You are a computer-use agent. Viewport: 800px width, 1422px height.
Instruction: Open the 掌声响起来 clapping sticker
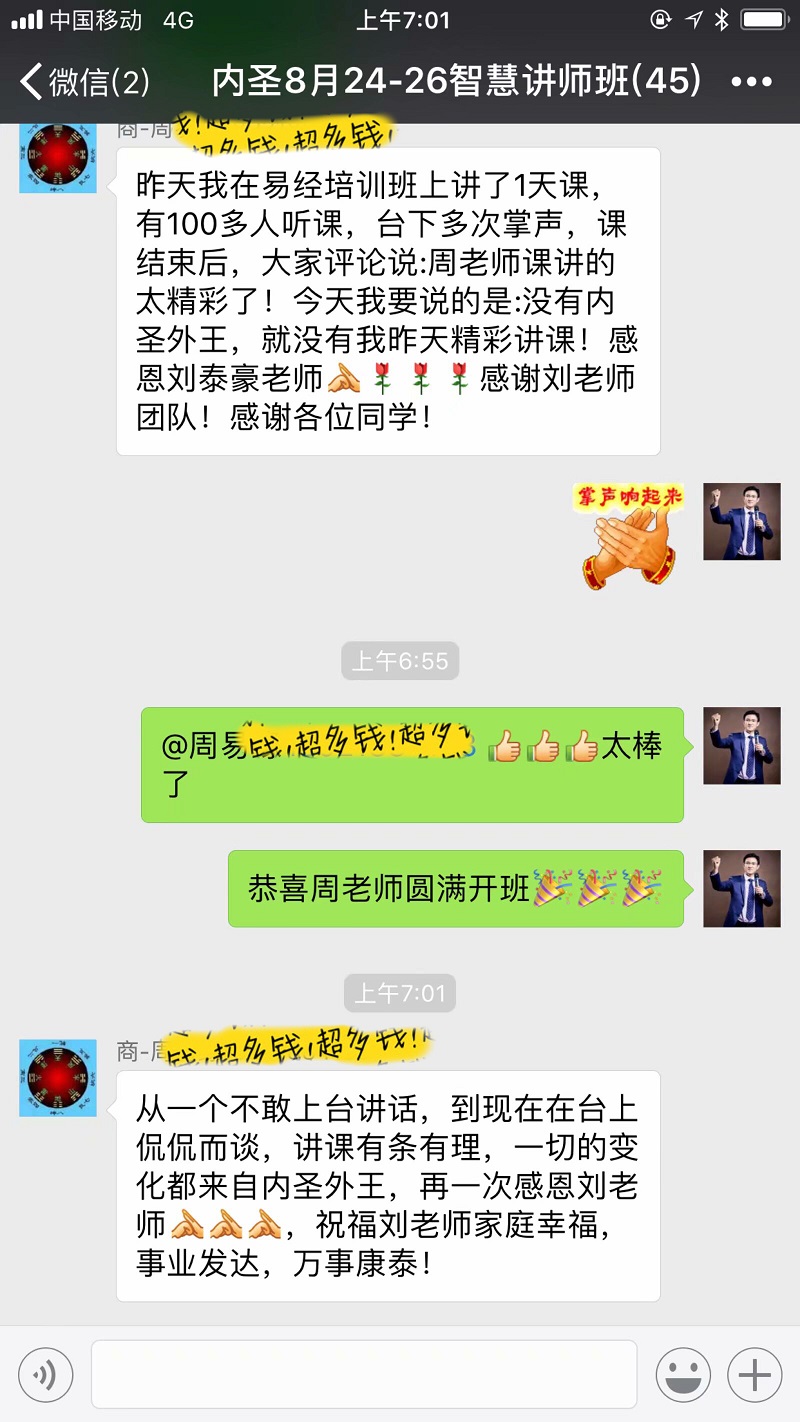point(629,536)
